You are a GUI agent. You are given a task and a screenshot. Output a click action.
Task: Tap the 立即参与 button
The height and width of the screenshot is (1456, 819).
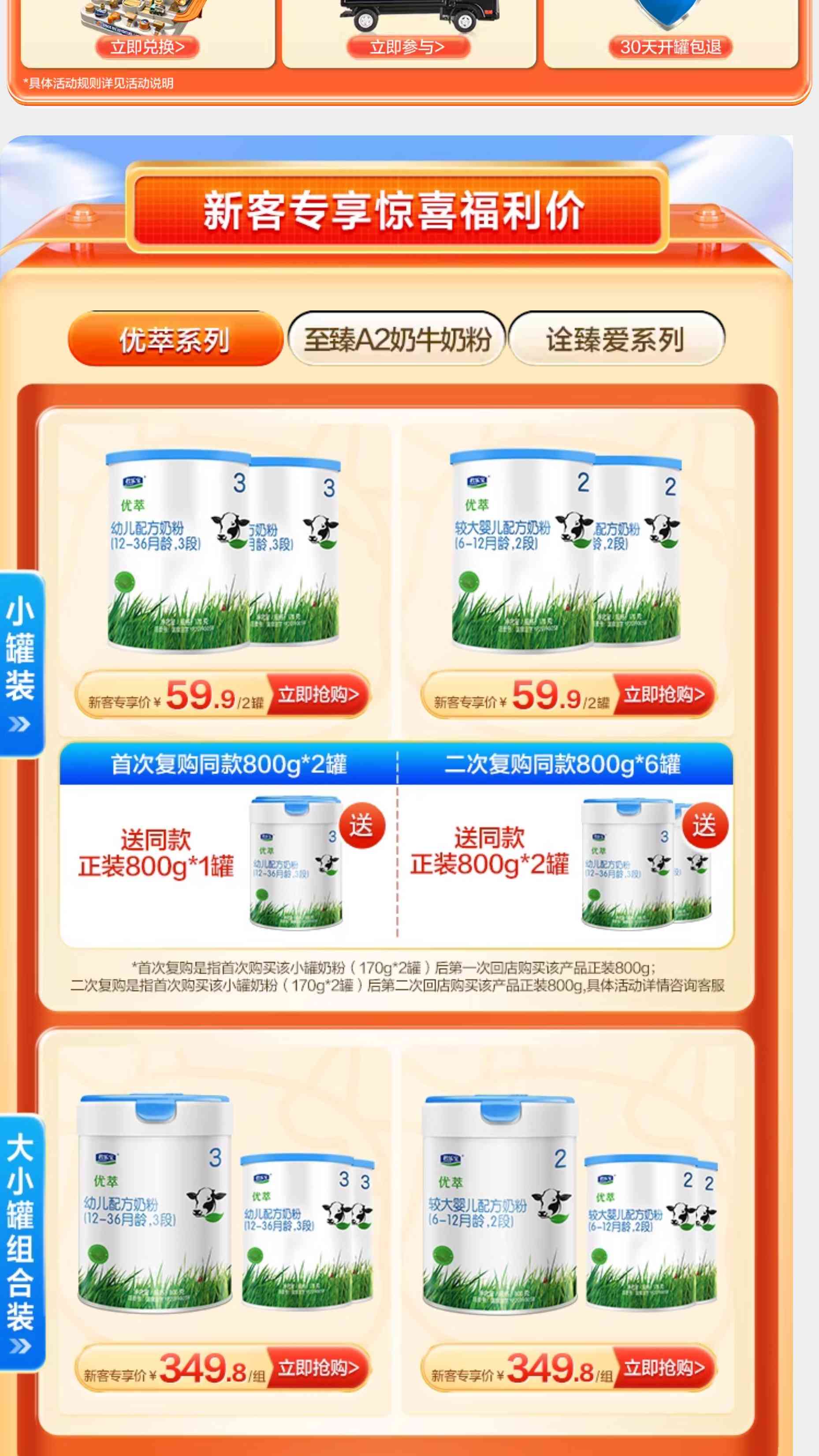[x=408, y=47]
